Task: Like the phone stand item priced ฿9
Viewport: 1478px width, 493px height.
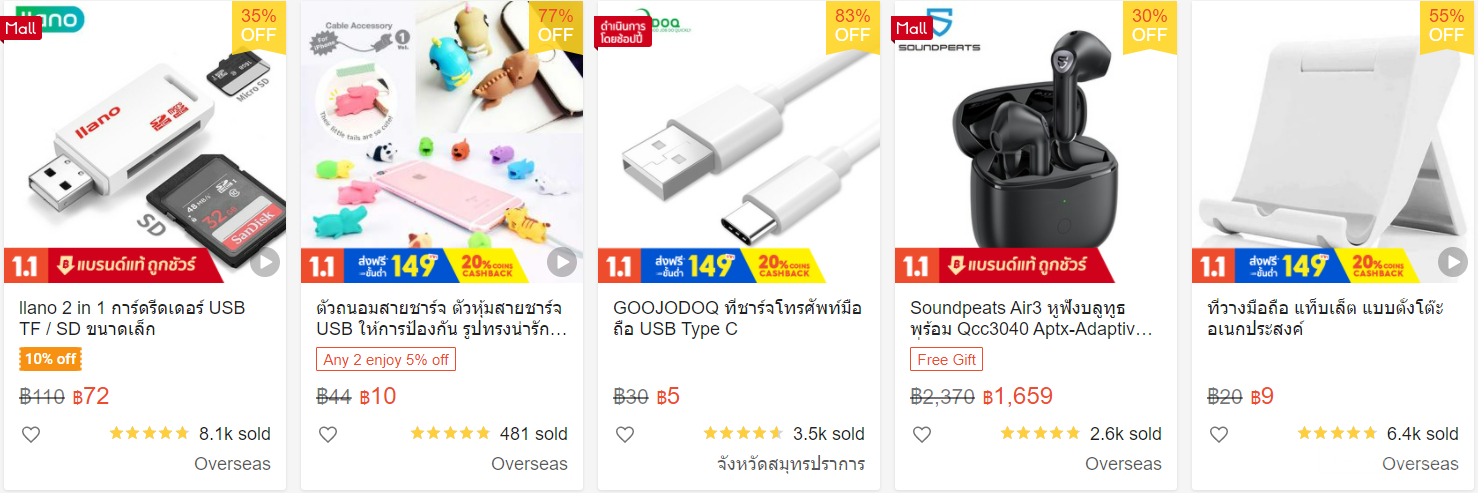Action: tap(1218, 434)
